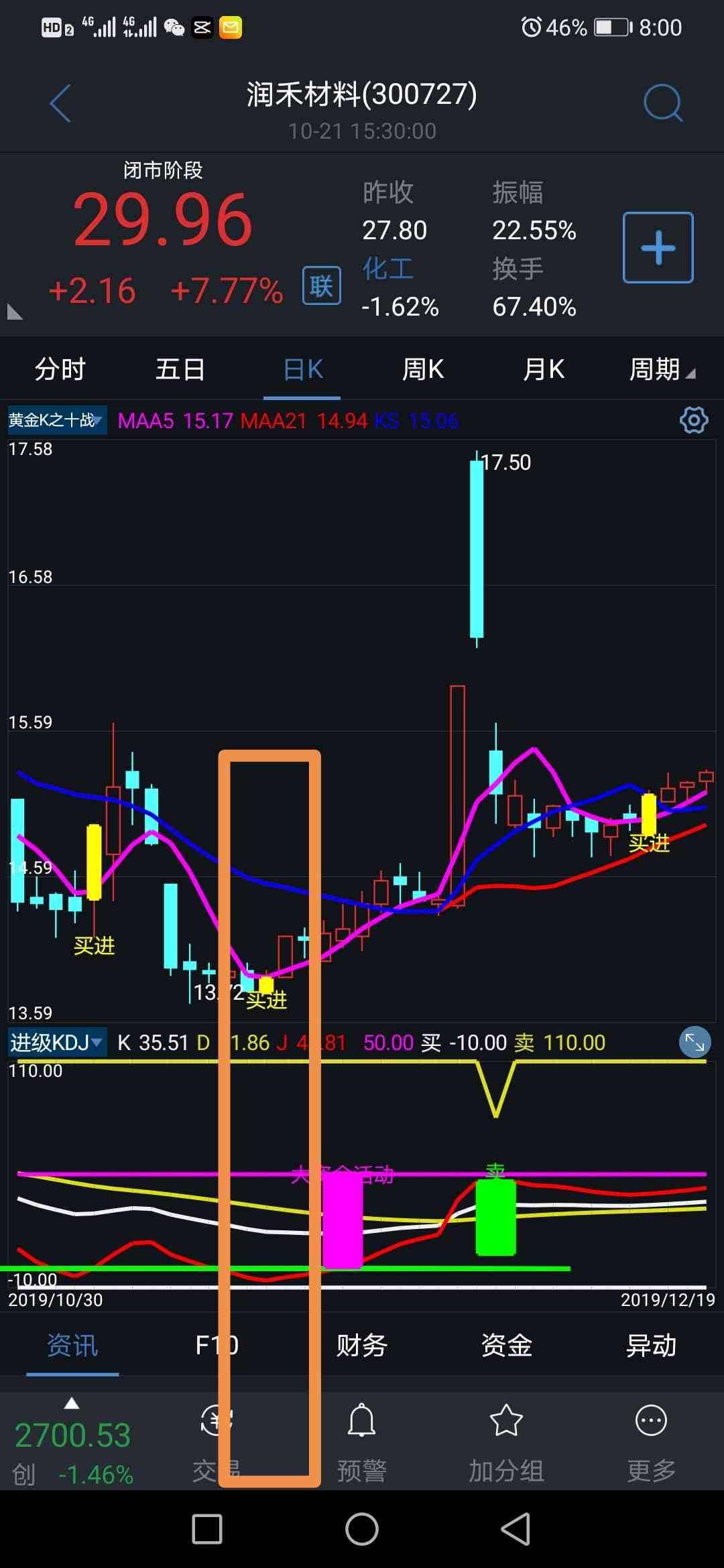Select the 日K chart tab
Image resolution: width=724 pixels, height=1568 pixels.
302,369
